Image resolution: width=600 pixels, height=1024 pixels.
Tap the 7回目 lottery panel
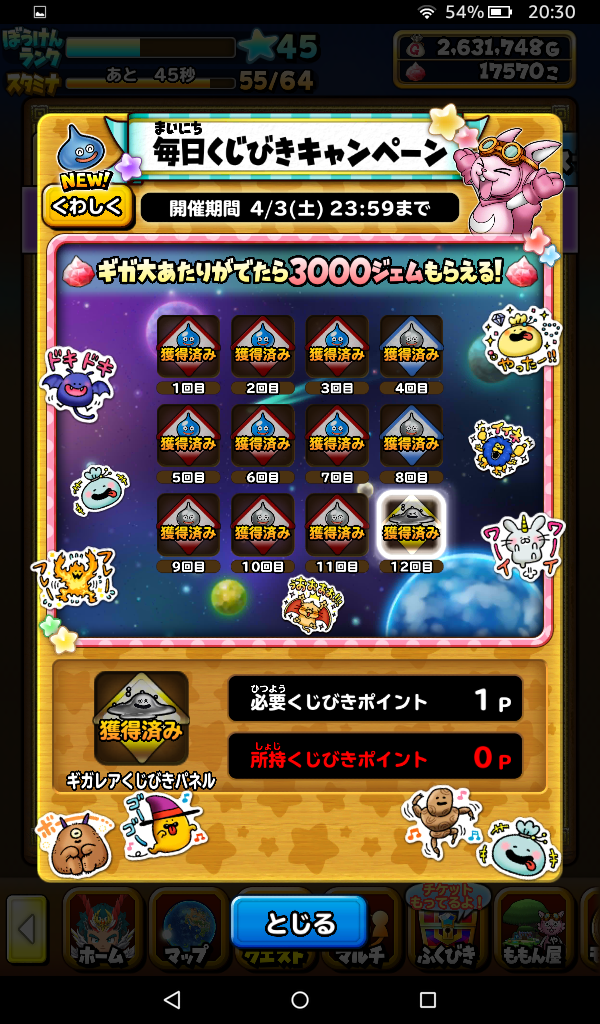[x=337, y=435]
